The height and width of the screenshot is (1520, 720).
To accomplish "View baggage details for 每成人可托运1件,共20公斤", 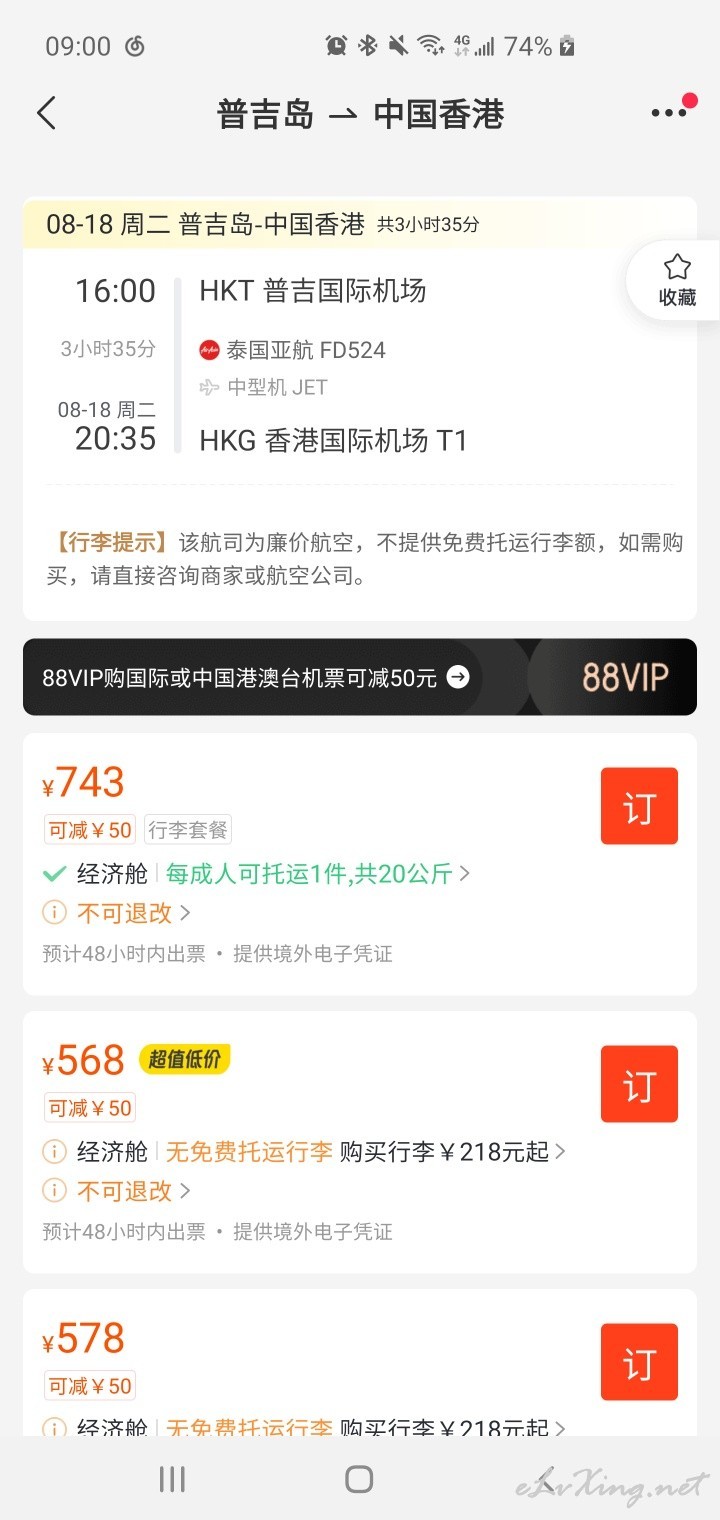I will click(318, 873).
